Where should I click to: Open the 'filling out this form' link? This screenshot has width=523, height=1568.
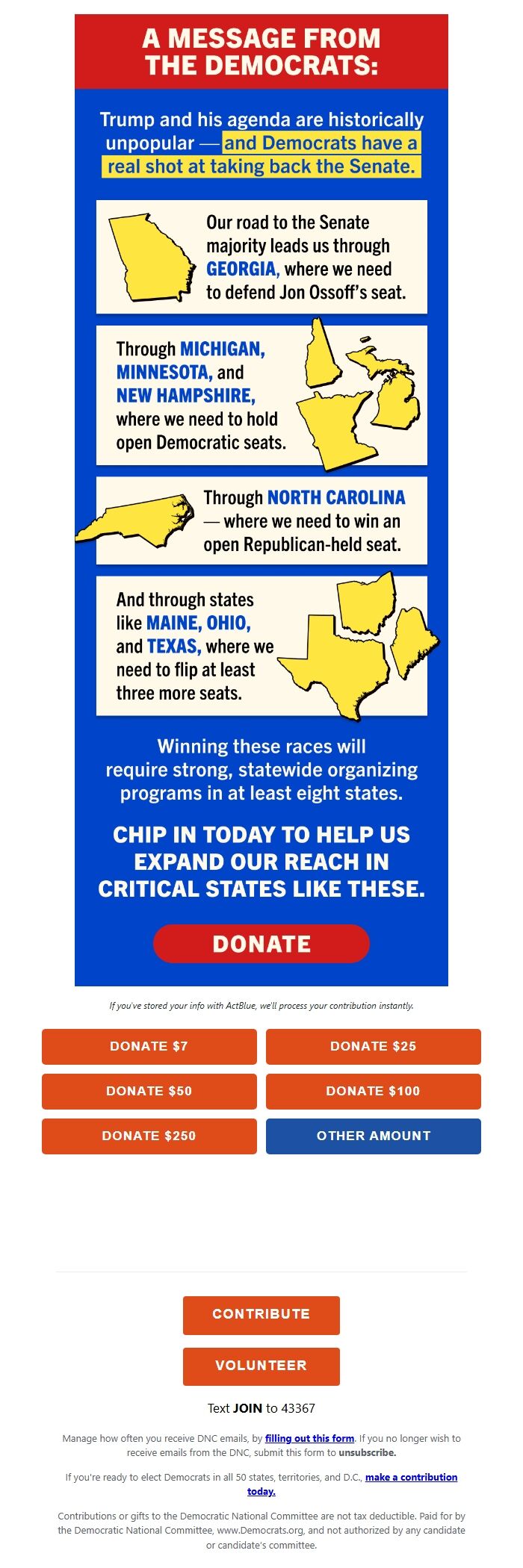[x=309, y=1438]
